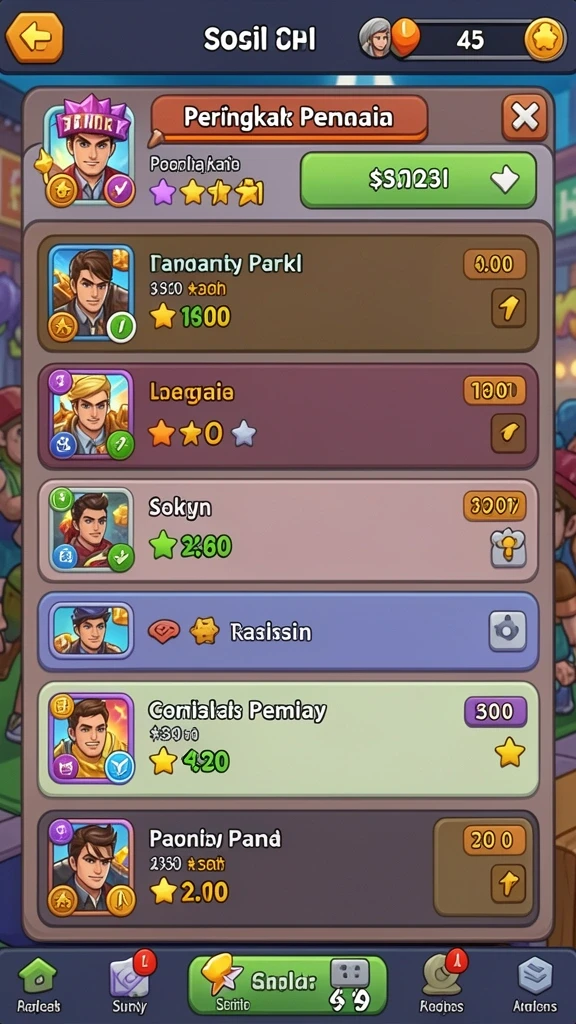Tap the arrow button in Tanaanty Parkl row
The width and height of the screenshot is (576, 1024).
(x=508, y=308)
